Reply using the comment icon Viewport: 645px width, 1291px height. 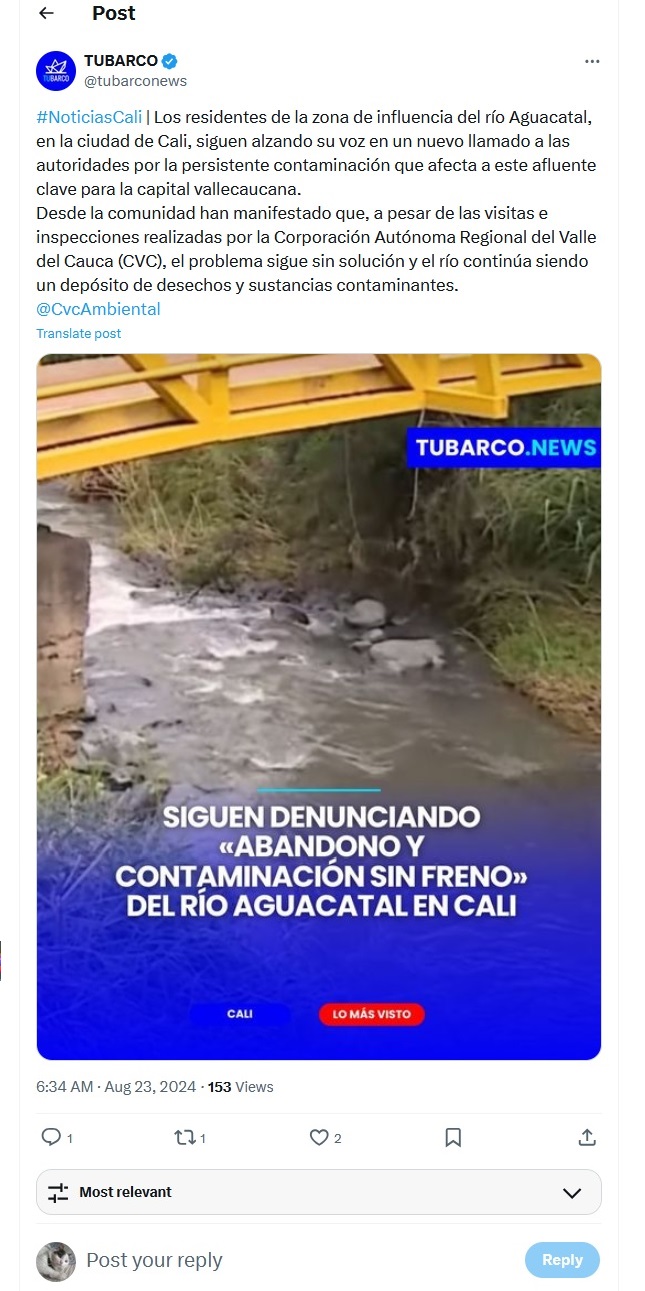(51, 1137)
